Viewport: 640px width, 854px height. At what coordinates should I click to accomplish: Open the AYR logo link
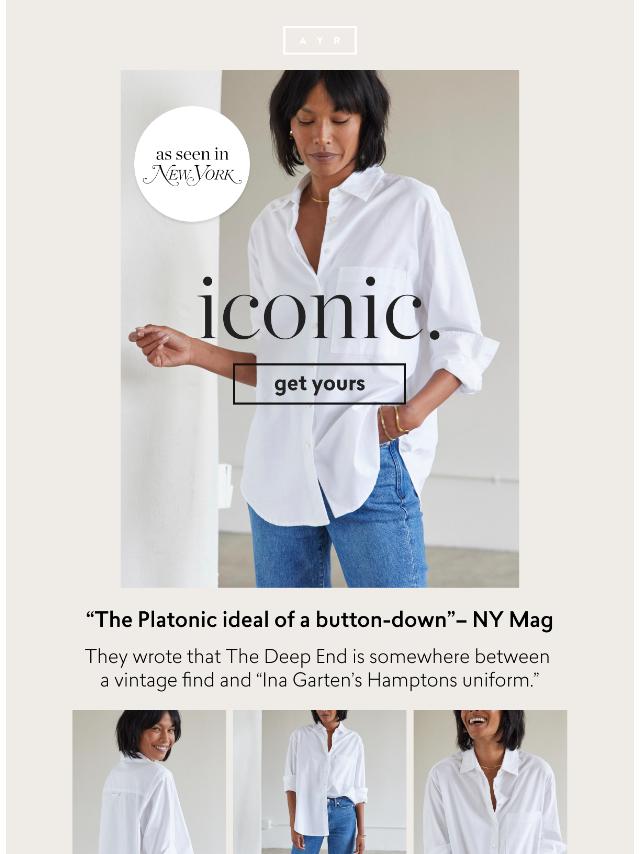point(319,40)
